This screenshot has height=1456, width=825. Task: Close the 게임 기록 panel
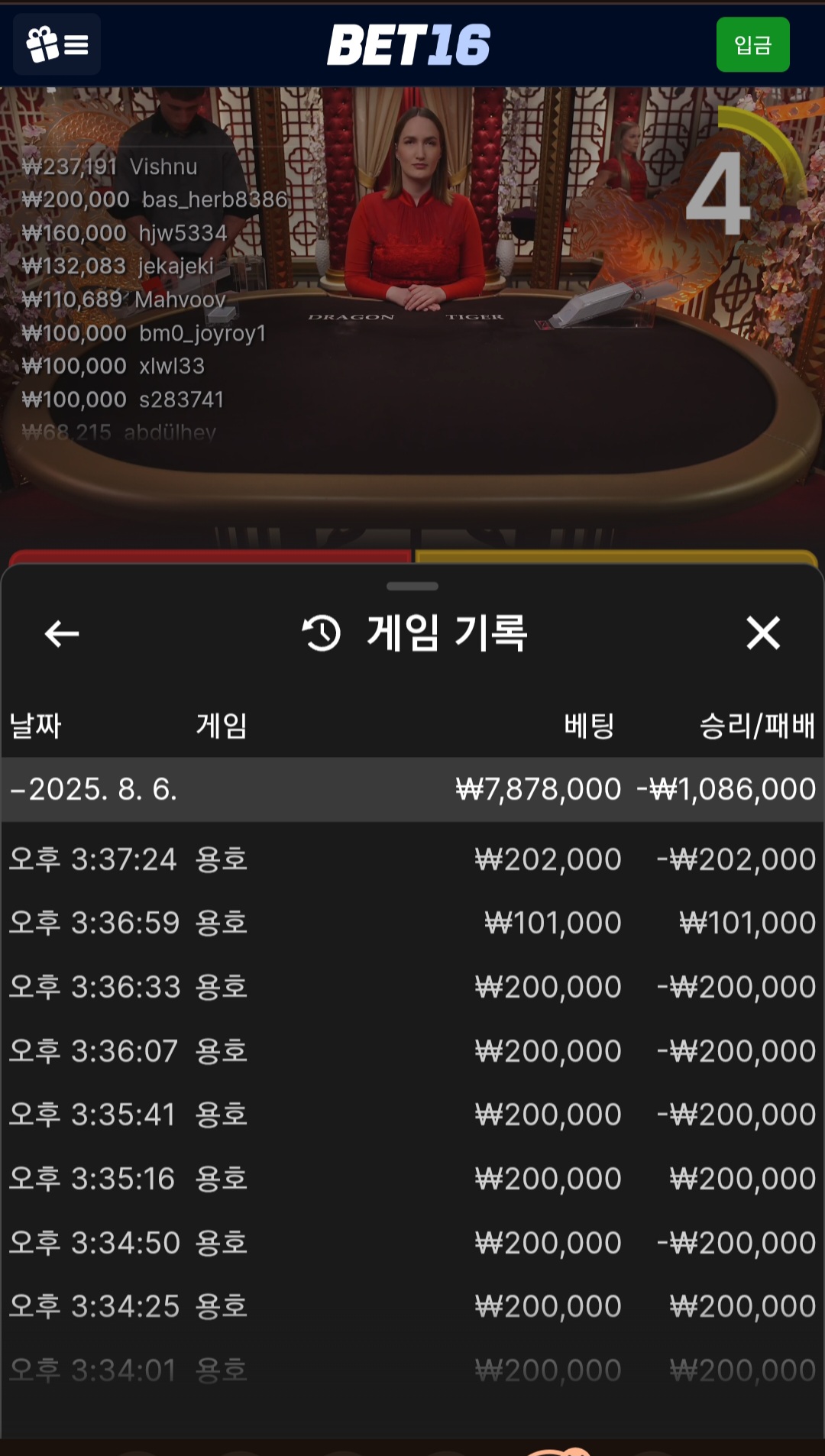pos(762,633)
